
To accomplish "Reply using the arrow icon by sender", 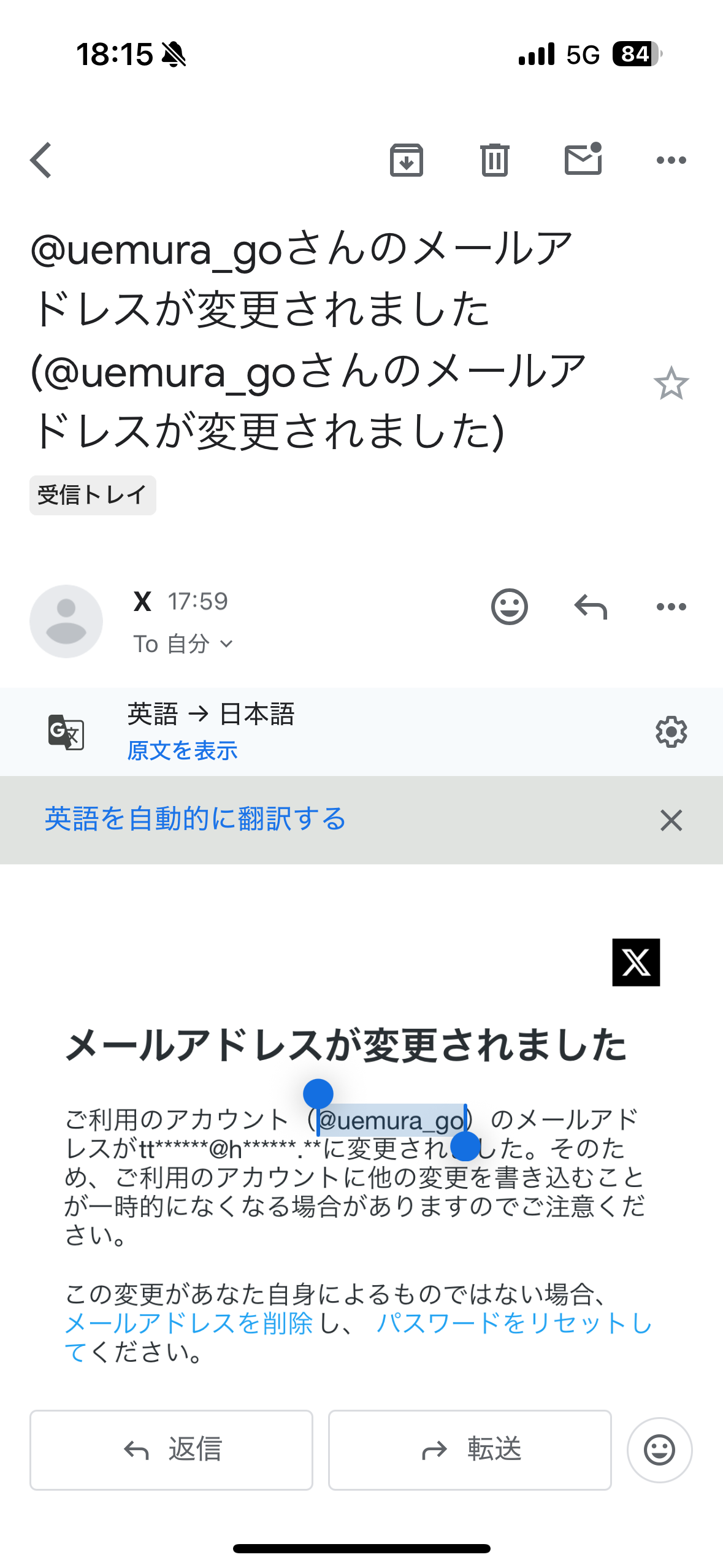I will (x=590, y=607).
